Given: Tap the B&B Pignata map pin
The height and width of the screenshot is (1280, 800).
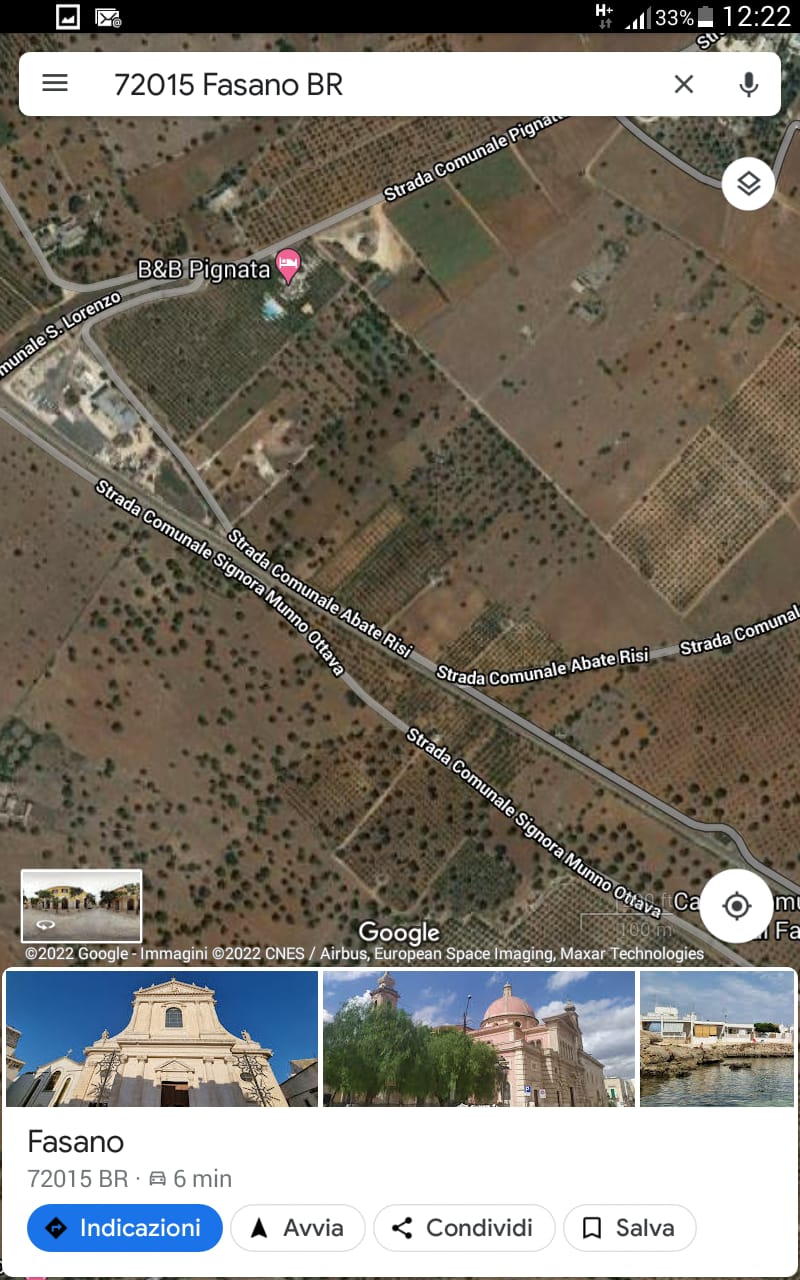Looking at the screenshot, I should [x=289, y=265].
